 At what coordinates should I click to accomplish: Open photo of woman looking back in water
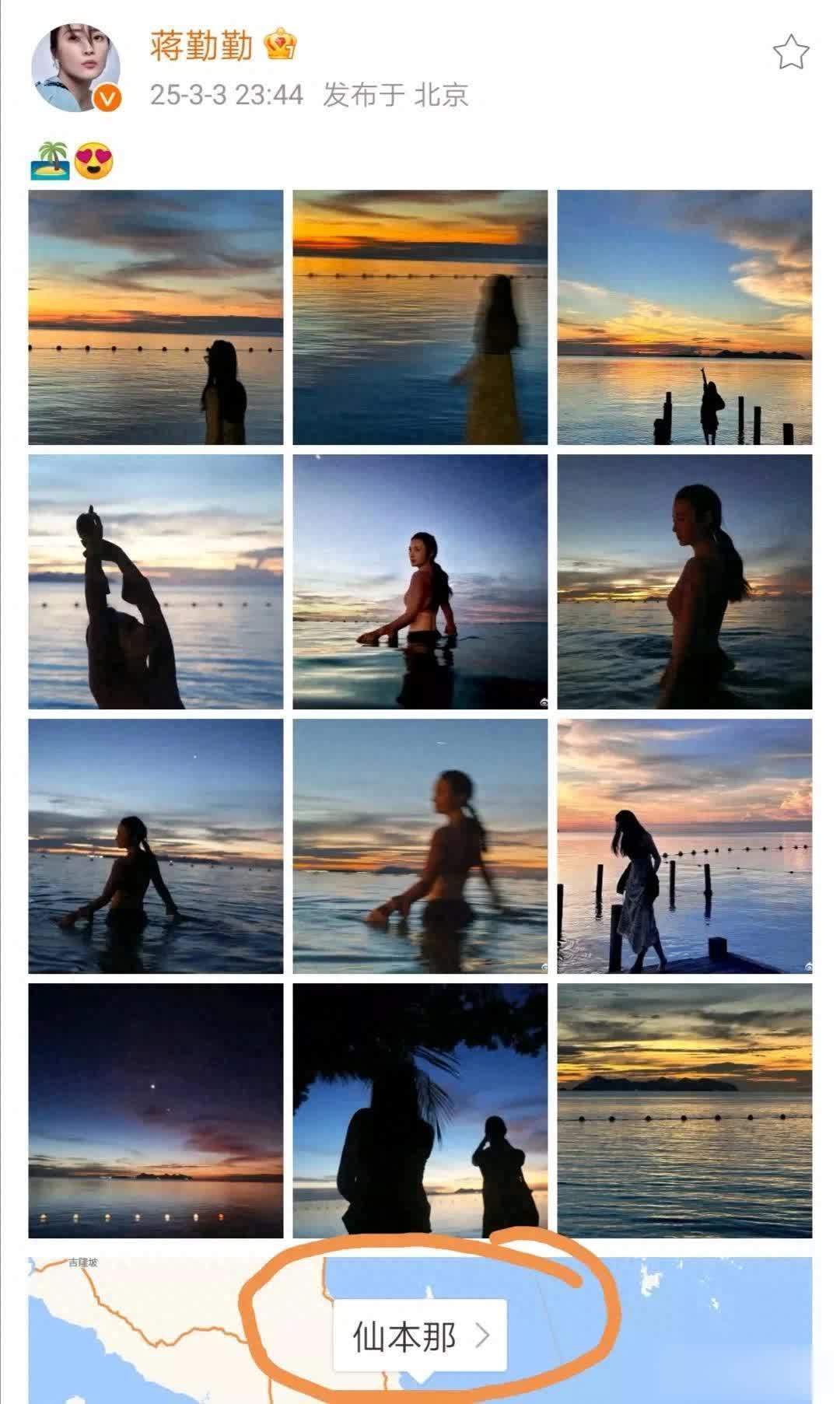tap(420, 582)
